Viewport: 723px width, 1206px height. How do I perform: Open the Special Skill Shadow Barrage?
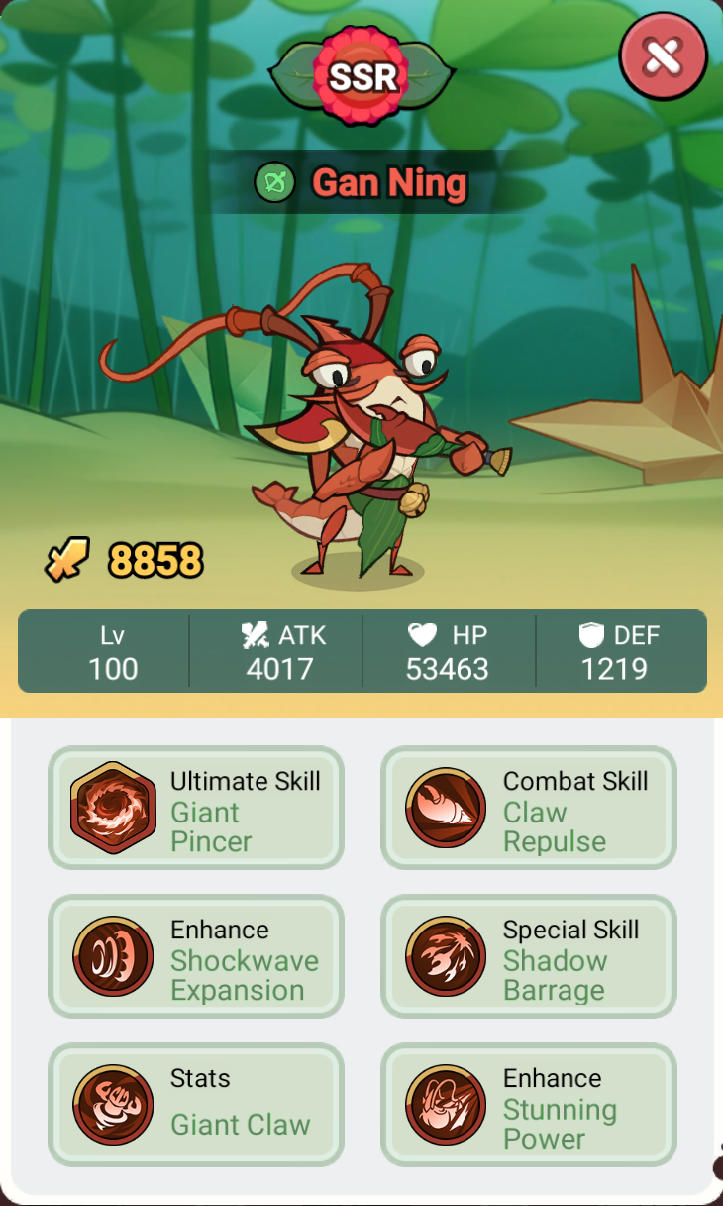click(x=528, y=956)
